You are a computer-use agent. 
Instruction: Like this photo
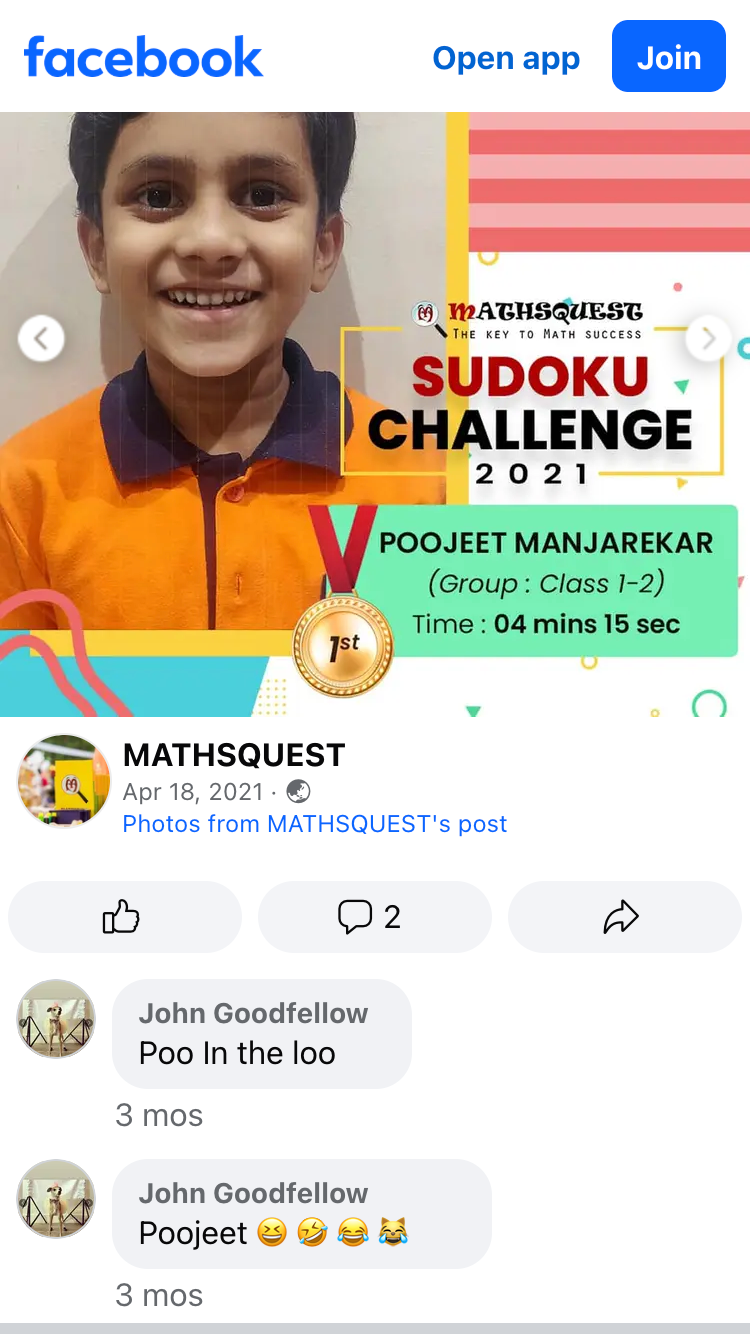click(x=124, y=916)
